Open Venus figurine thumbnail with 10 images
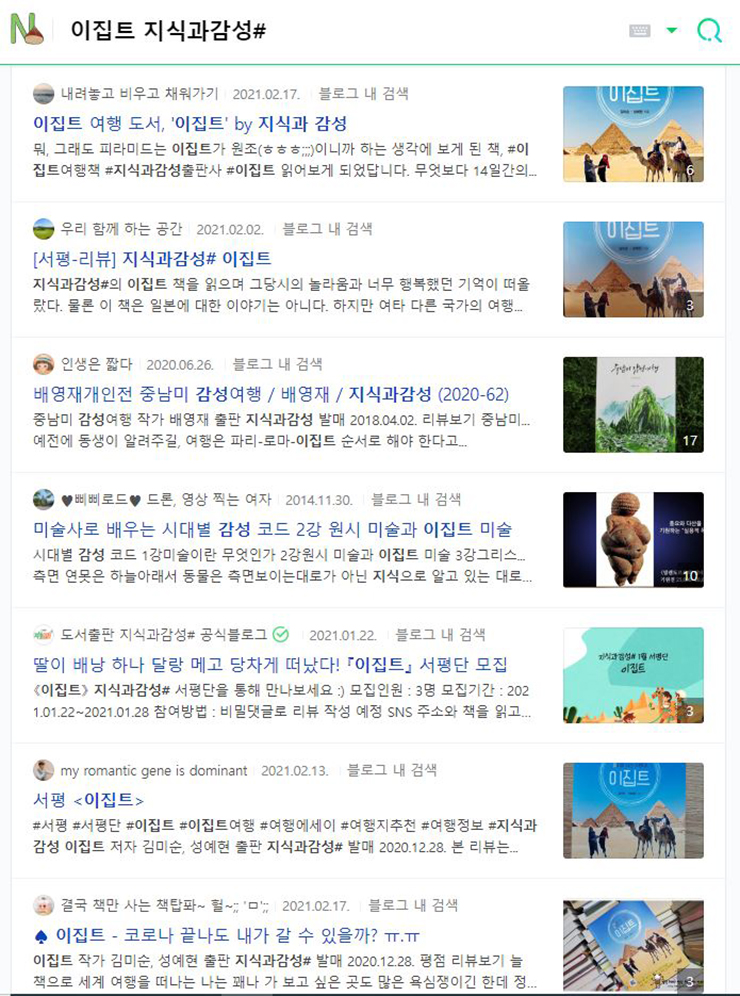The width and height of the screenshot is (740, 996). coord(633,539)
